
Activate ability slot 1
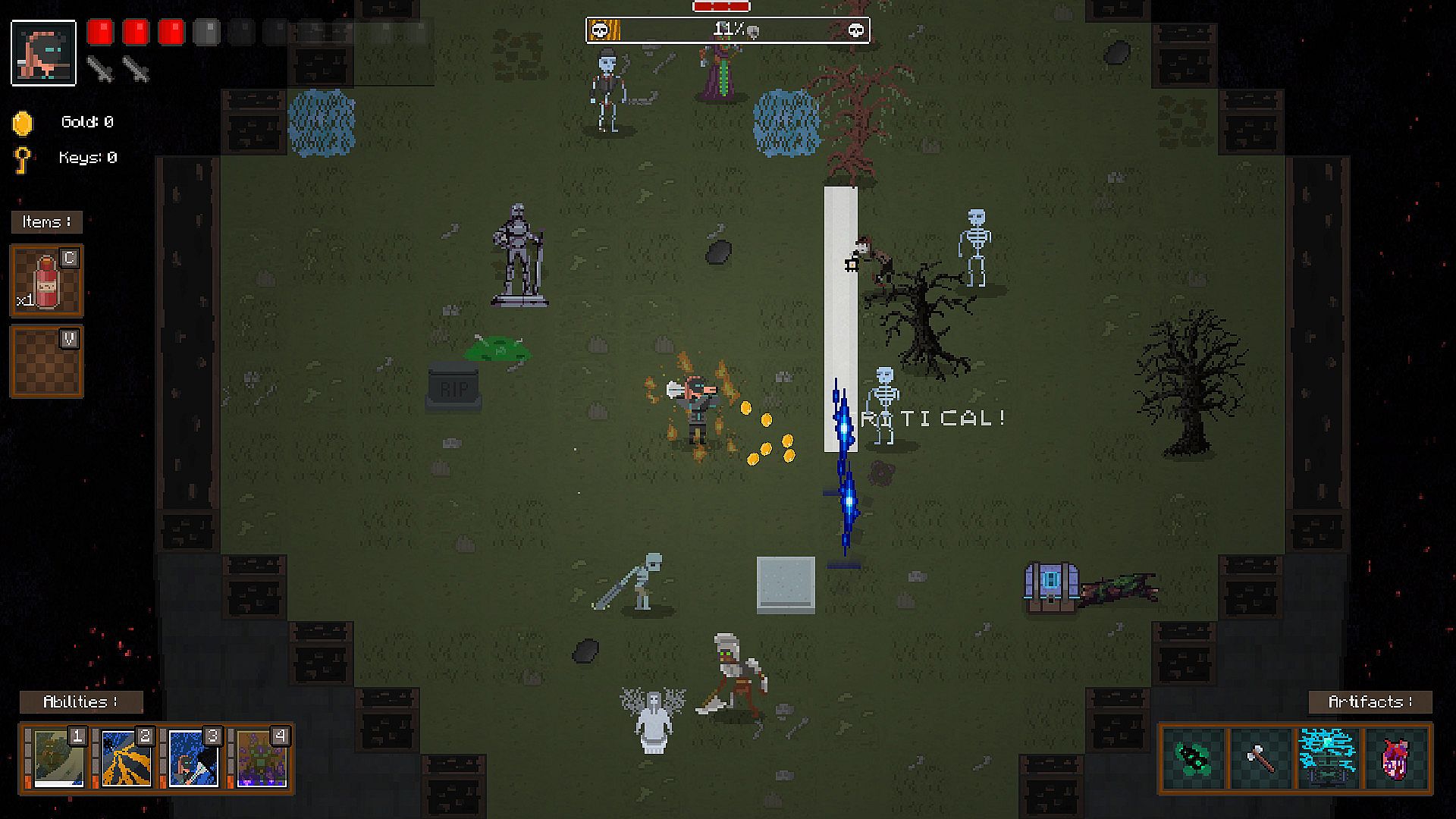click(57, 758)
